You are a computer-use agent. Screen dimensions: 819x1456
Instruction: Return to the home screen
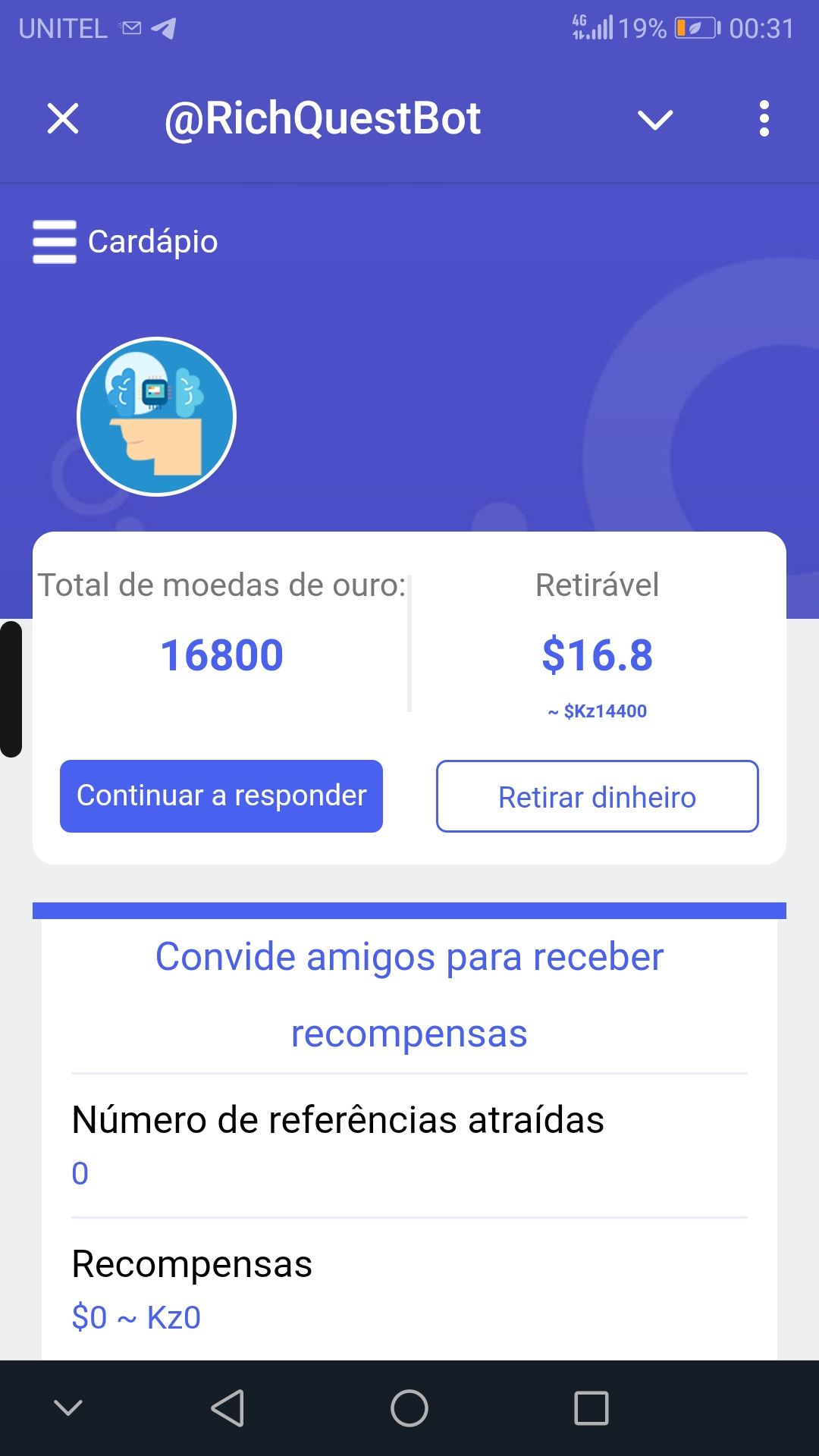pos(409,1408)
